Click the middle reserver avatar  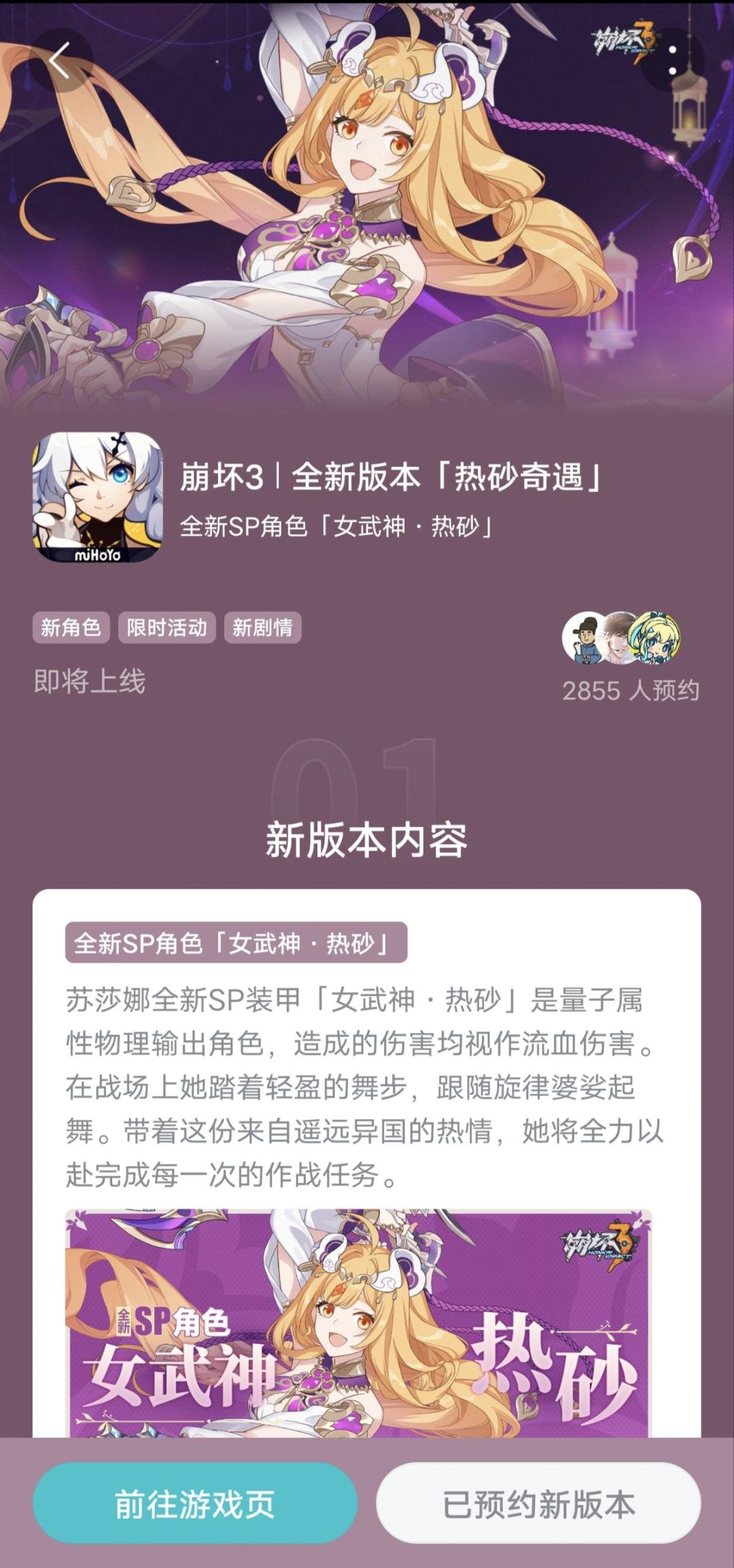coord(618,639)
